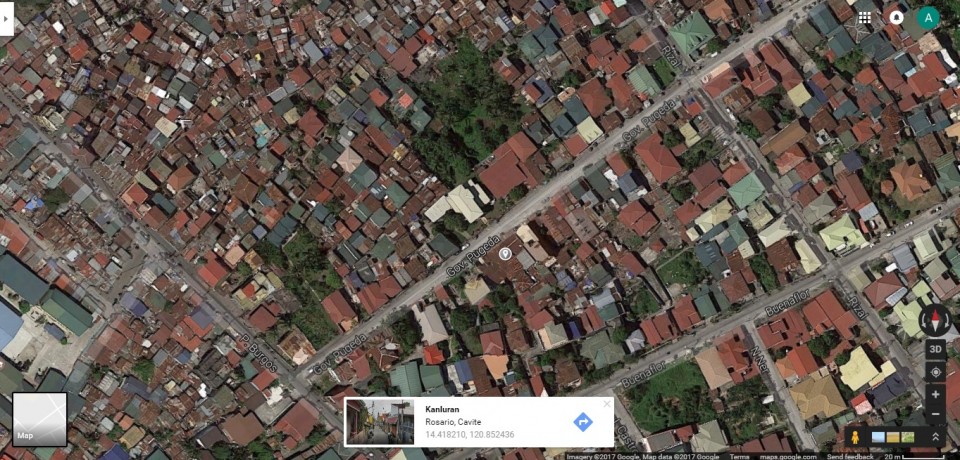Image resolution: width=960 pixels, height=460 pixels.
Task: Zoom in on the map
Action: tap(935, 394)
